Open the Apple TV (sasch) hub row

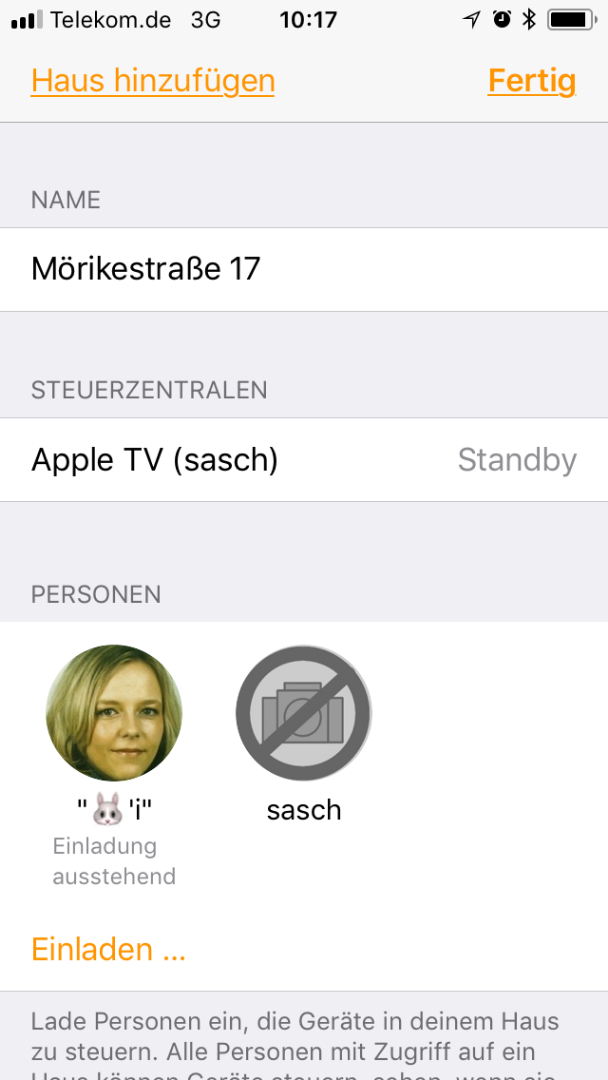(304, 459)
